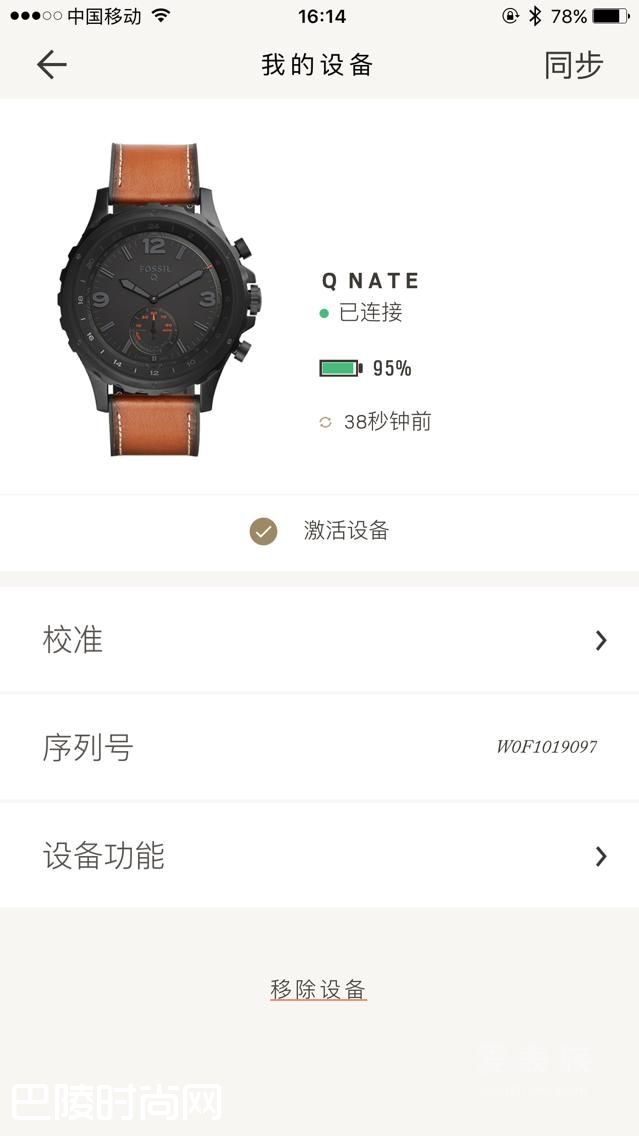
Task: Toggle the 激活设备 checkmark
Action: [x=263, y=531]
